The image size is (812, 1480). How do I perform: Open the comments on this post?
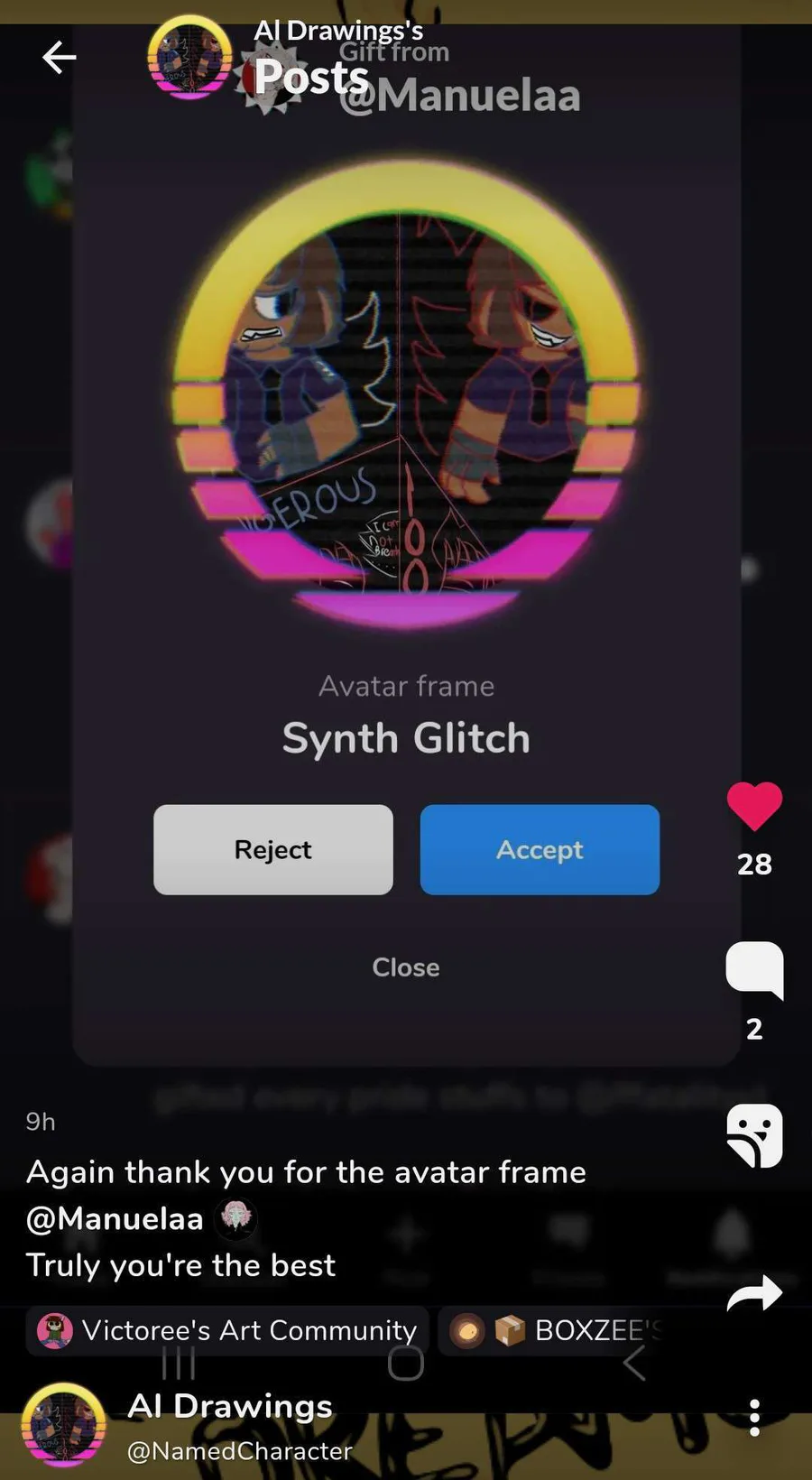[x=754, y=970]
